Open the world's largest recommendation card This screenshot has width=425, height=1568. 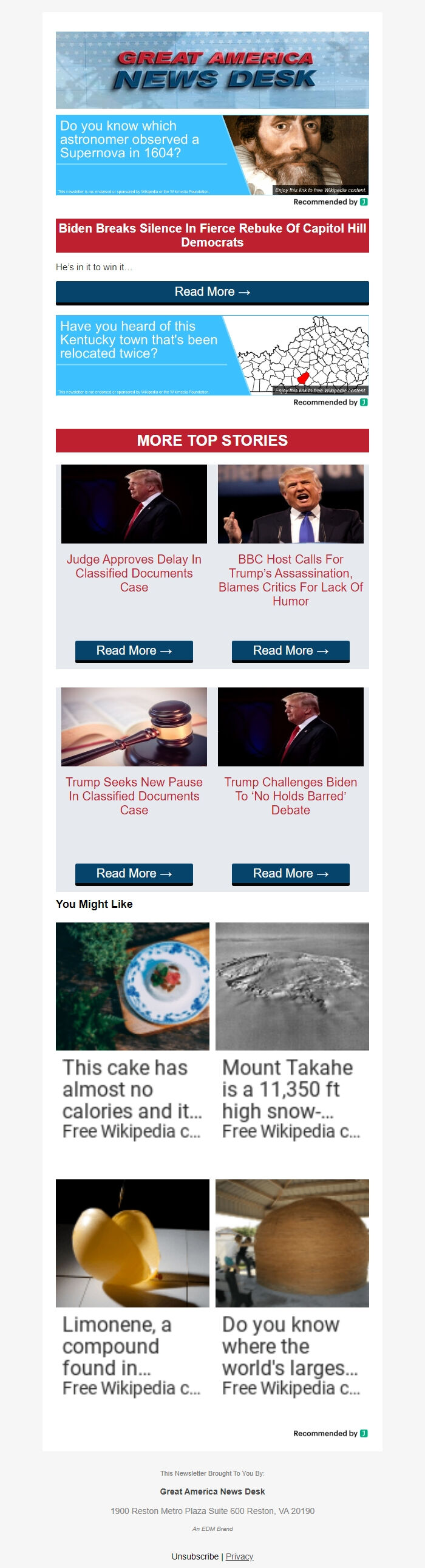291,1288
